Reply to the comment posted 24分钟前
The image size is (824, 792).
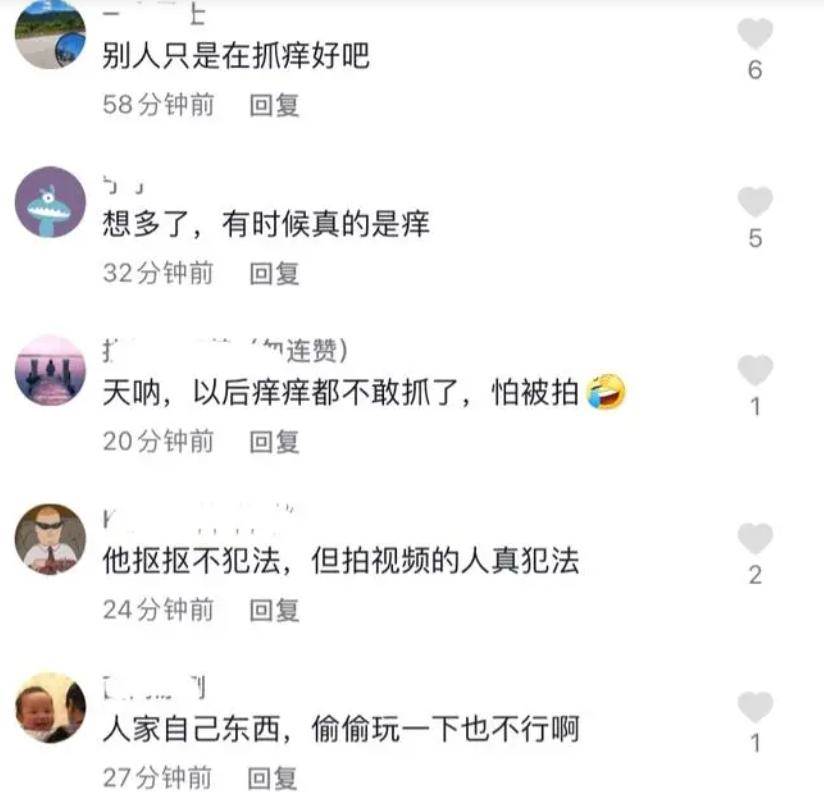click(x=274, y=609)
